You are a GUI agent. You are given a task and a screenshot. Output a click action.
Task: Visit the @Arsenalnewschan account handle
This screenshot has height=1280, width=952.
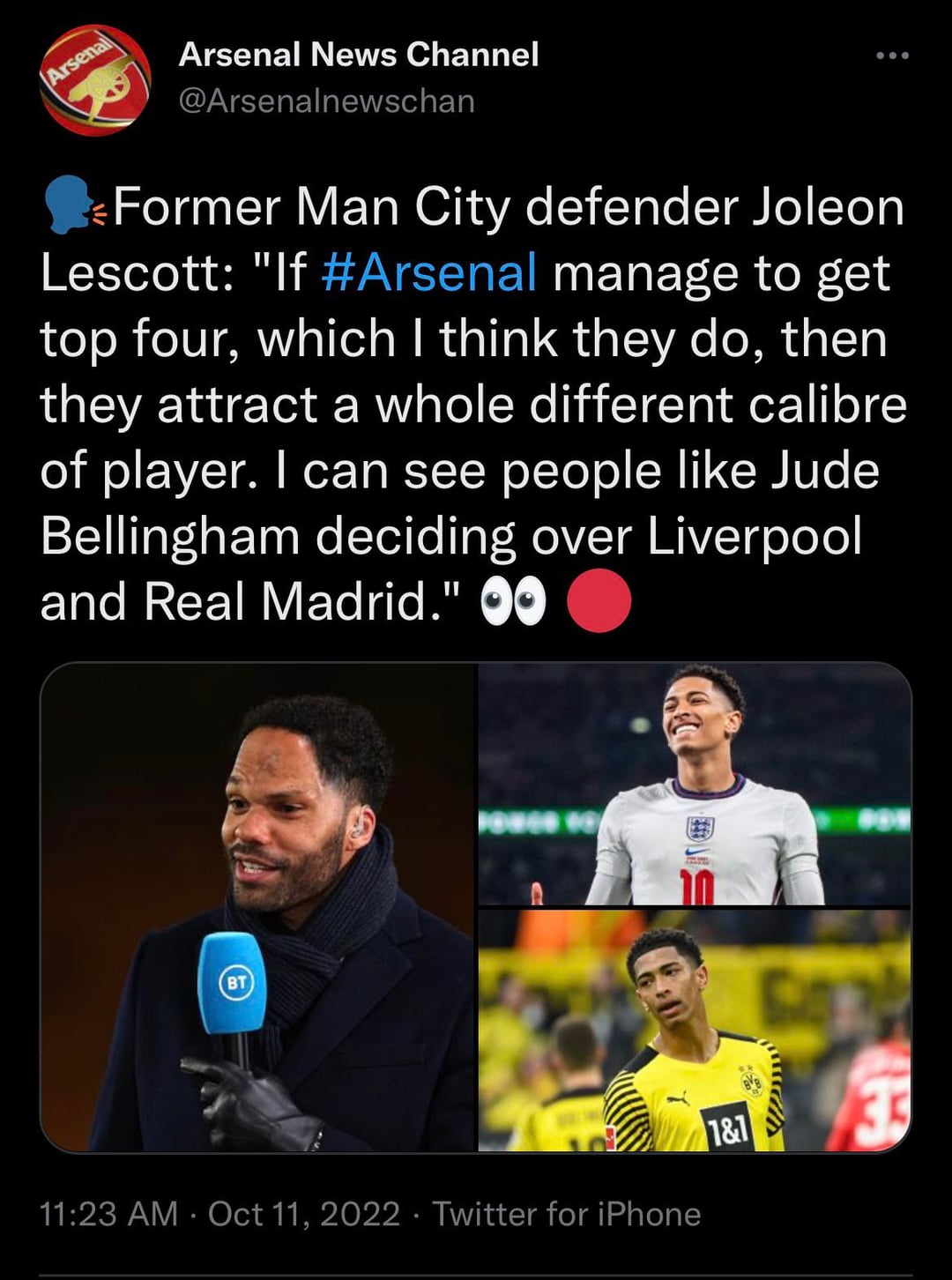pos(326,101)
